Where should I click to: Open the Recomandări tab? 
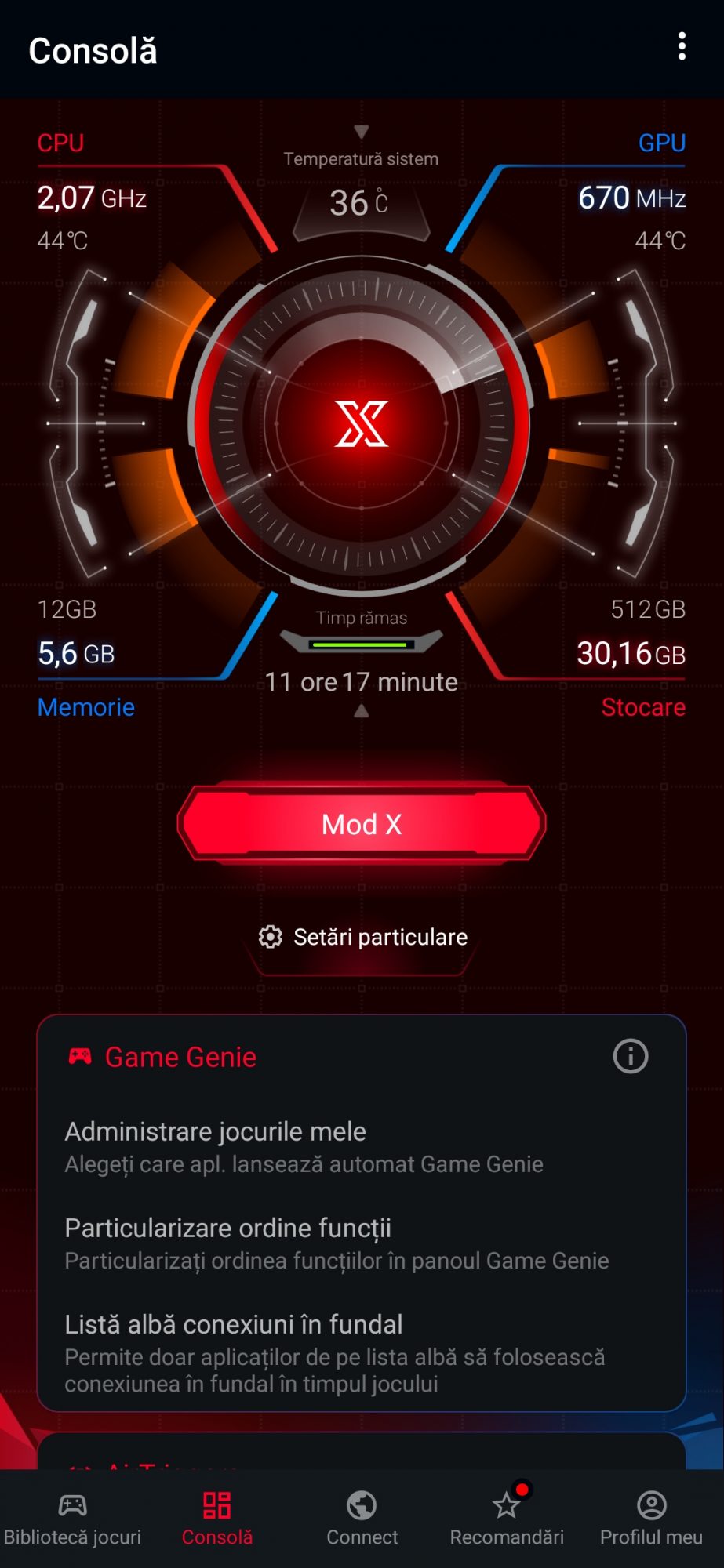(x=507, y=1518)
